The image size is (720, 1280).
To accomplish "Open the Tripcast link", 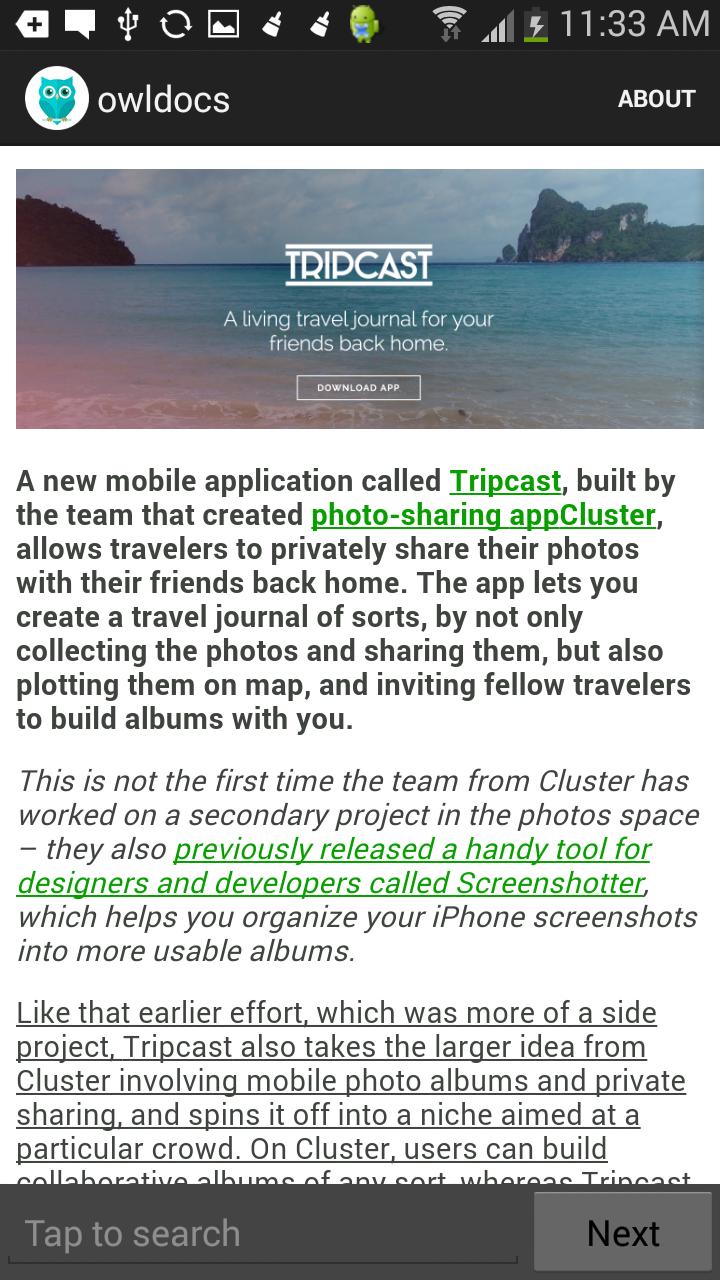I will click(x=505, y=481).
